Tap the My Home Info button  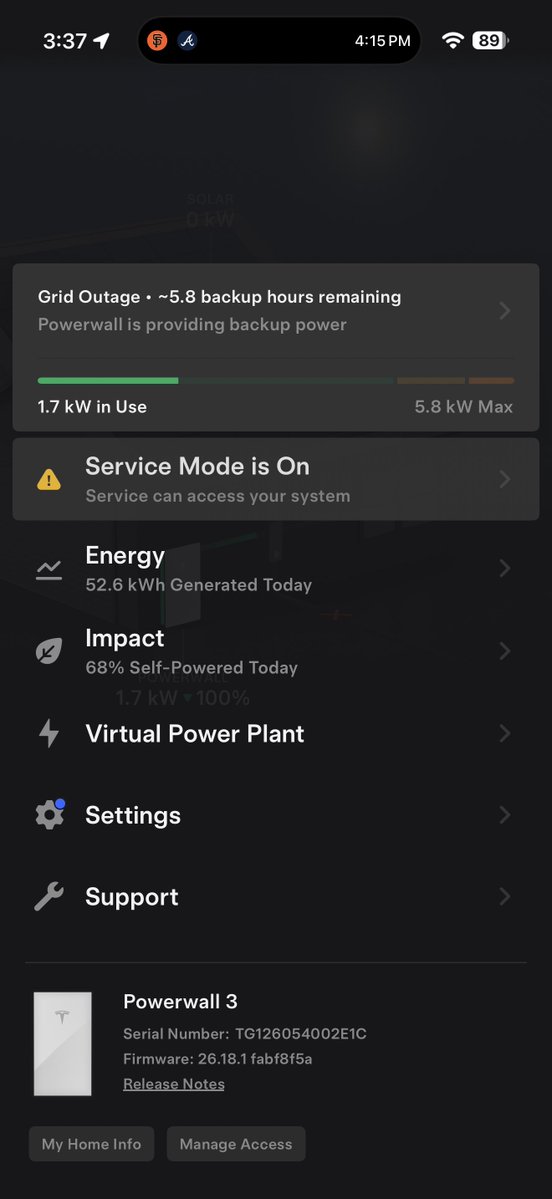pos(91,1144)
